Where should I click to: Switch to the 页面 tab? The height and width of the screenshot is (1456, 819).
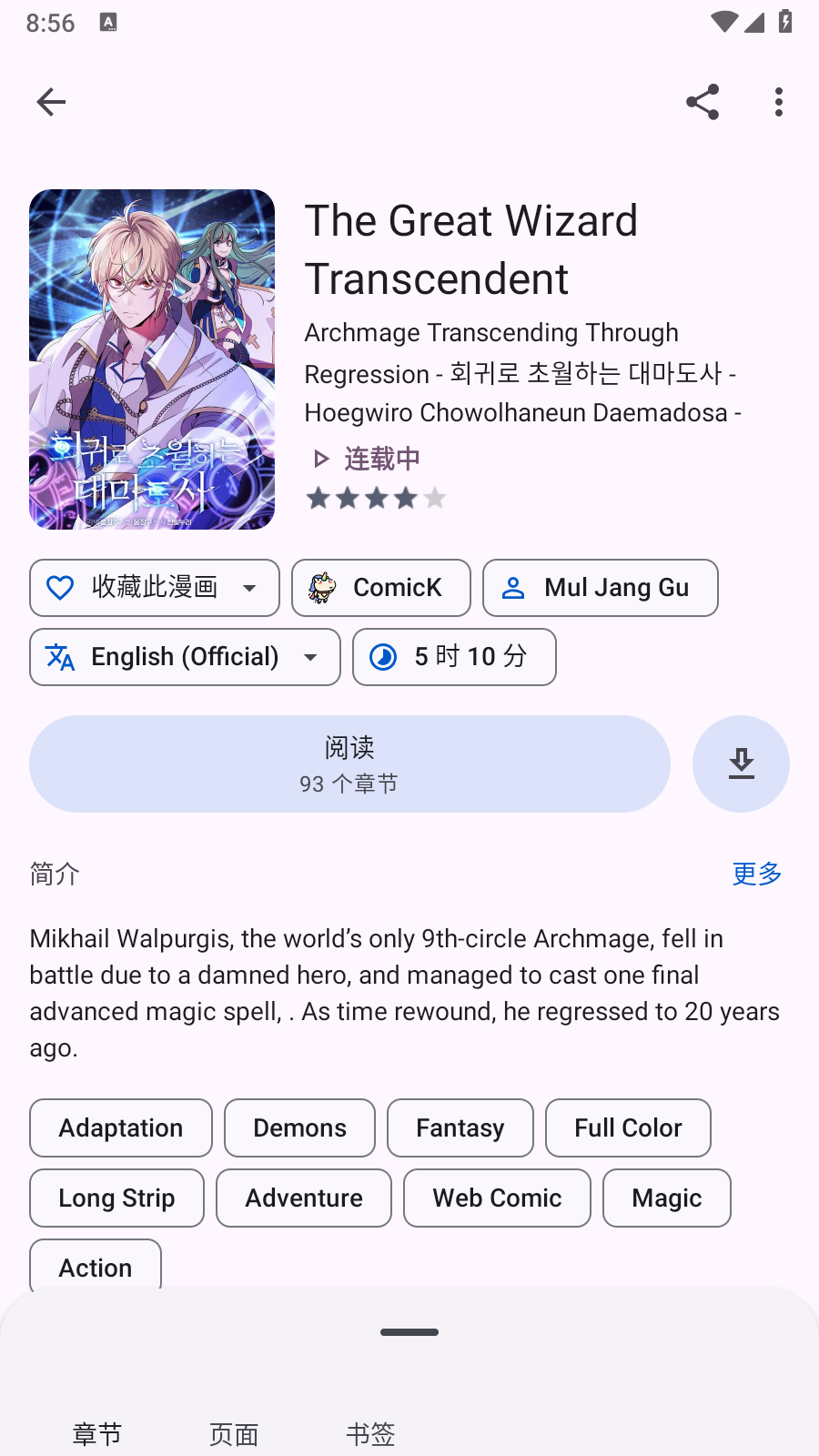click(x=234, y=1434)
